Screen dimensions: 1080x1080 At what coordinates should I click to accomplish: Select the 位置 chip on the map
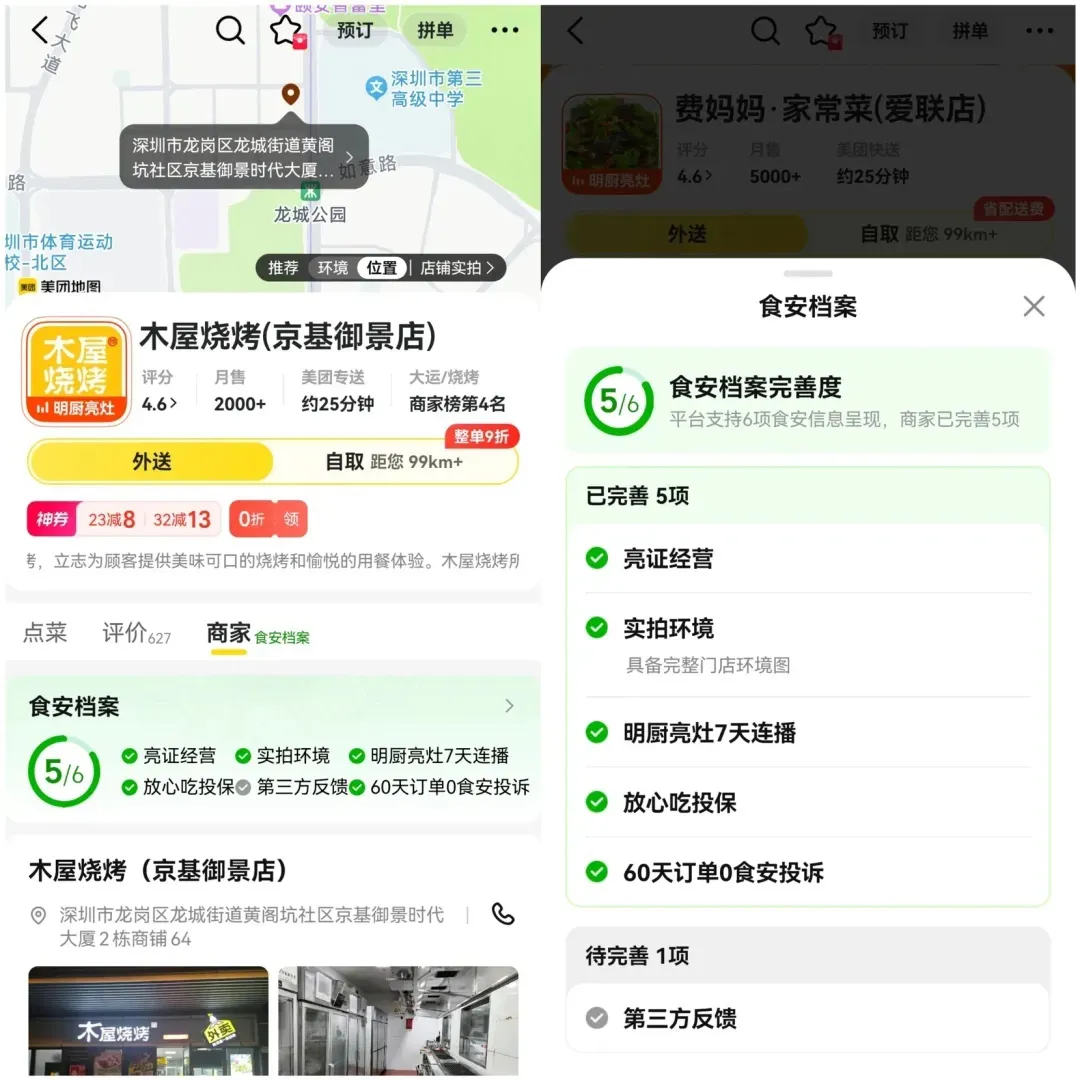pyautogui.click(x=382, y=268)
